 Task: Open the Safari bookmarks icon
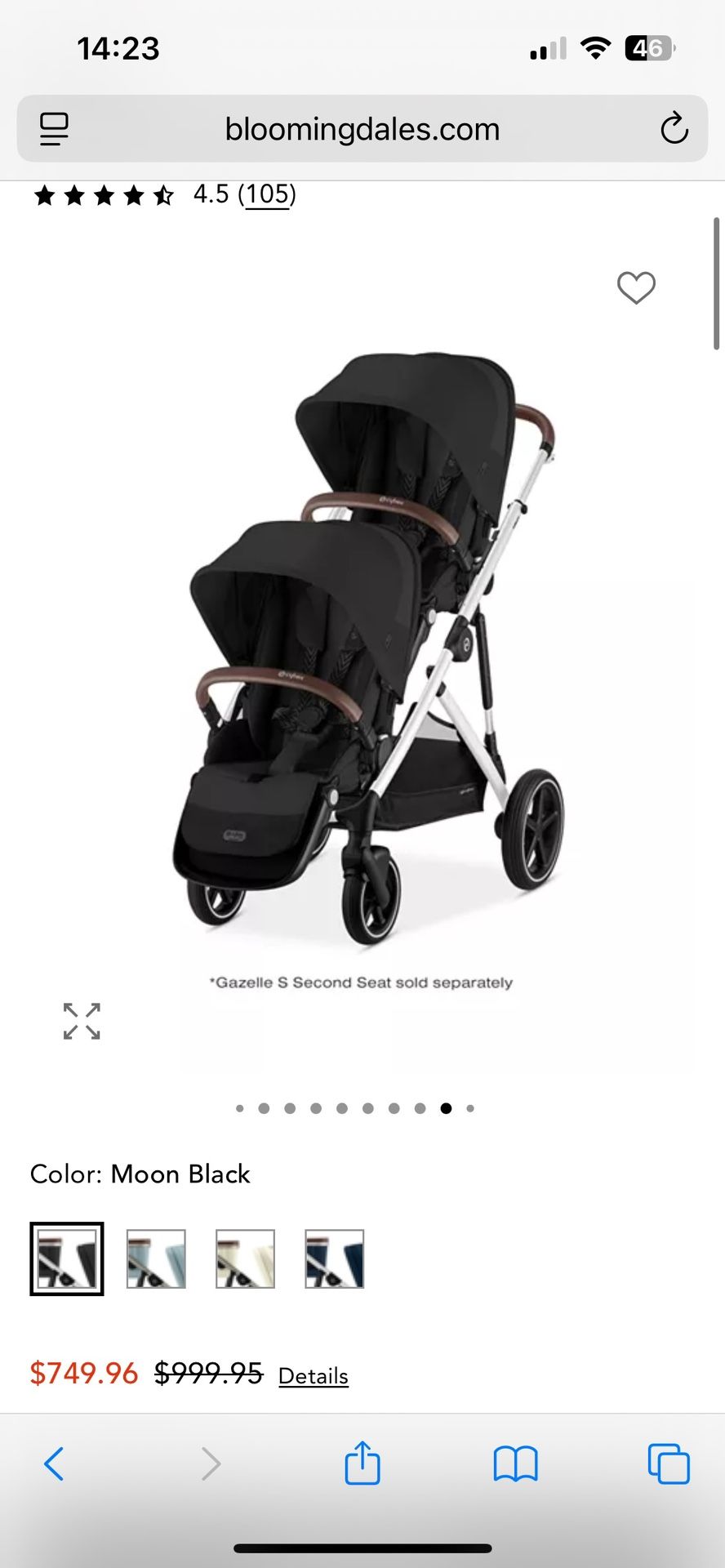click(516, 1463)
